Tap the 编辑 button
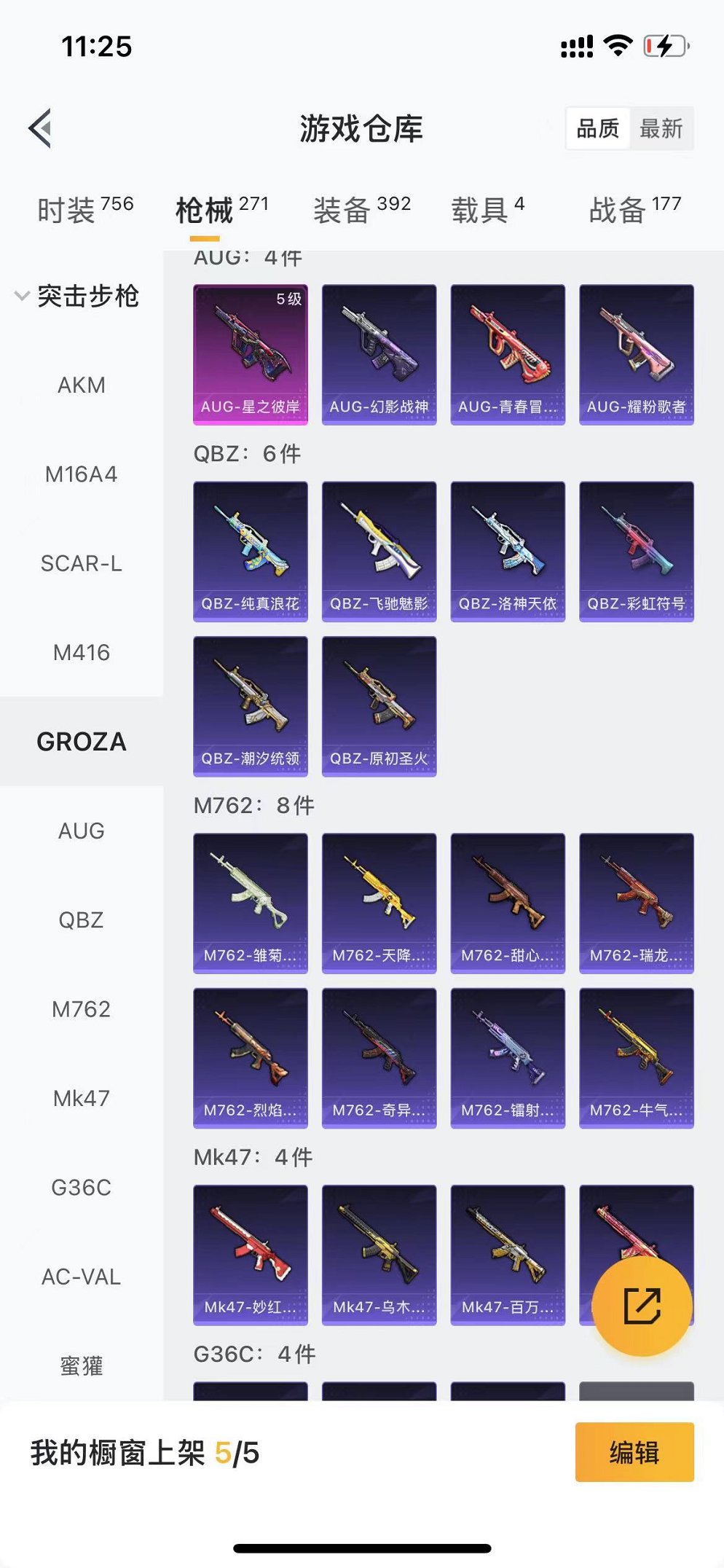Screen dimensions: 724x1568 click(634, 1452)
